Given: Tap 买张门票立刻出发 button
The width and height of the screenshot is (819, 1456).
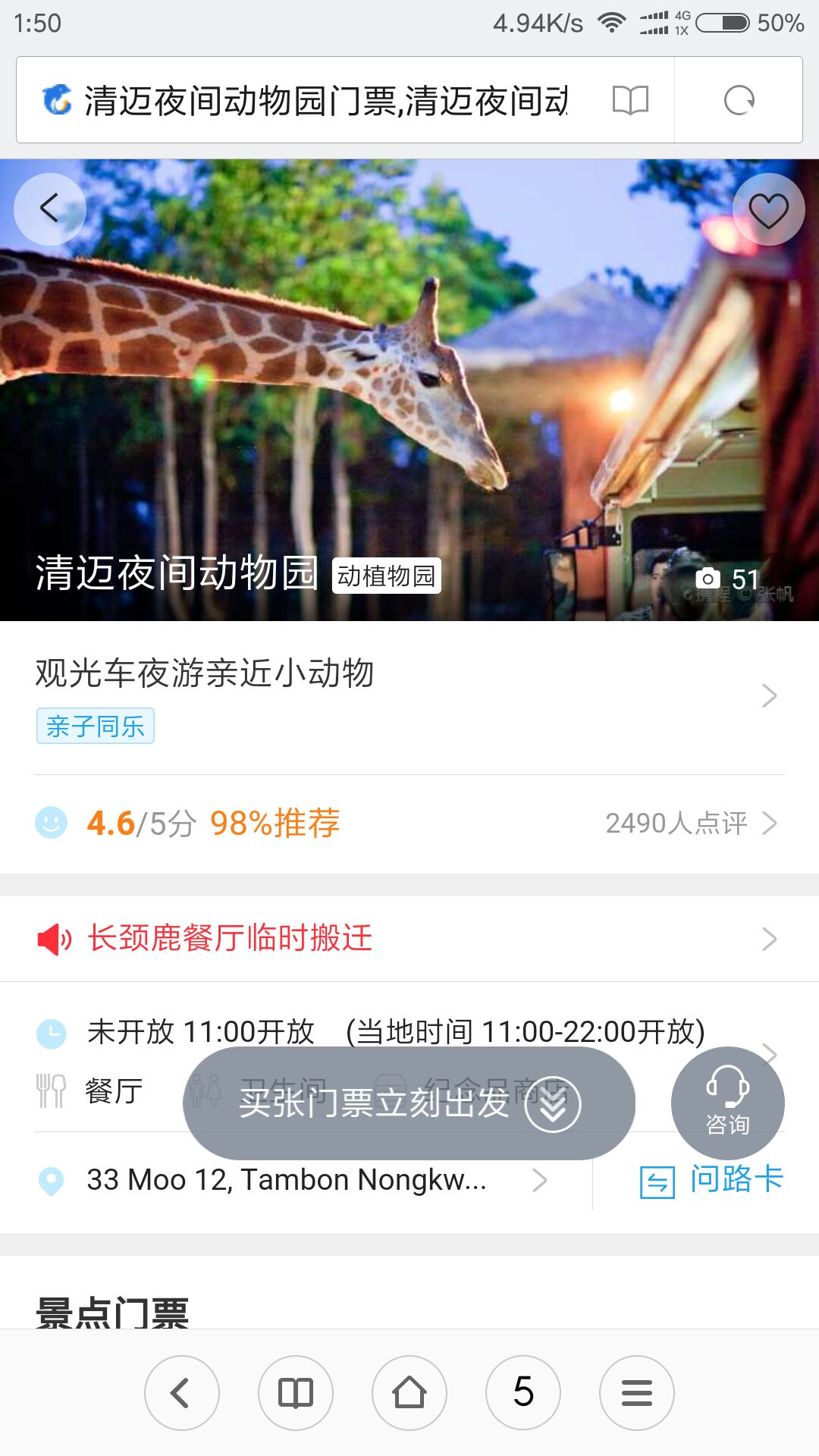Looking at the screenshot, I should (x=408, y=1103).
